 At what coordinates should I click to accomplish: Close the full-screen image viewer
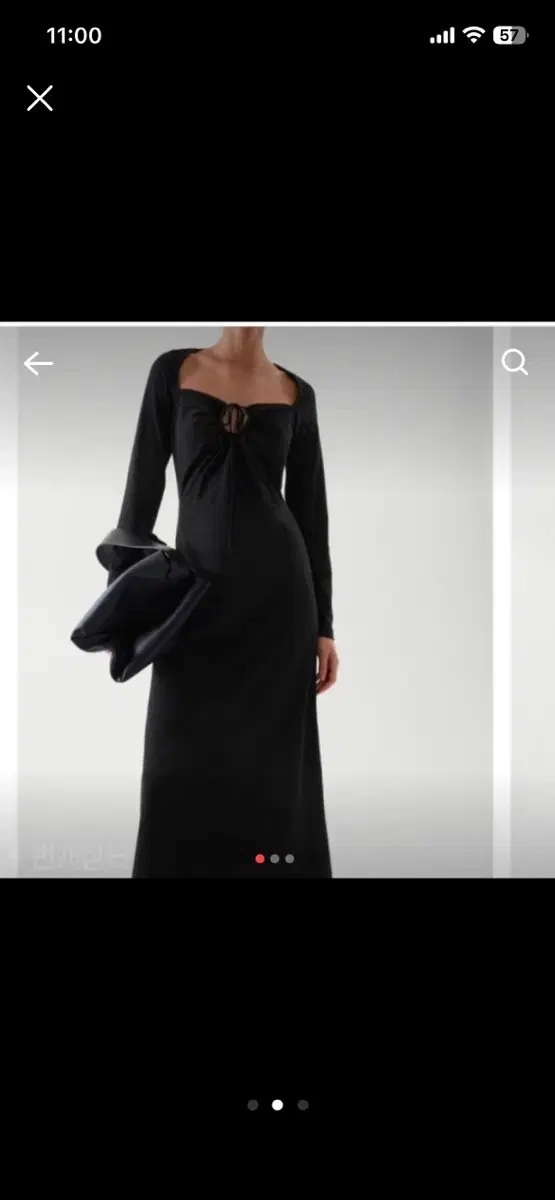coord(39,98)
